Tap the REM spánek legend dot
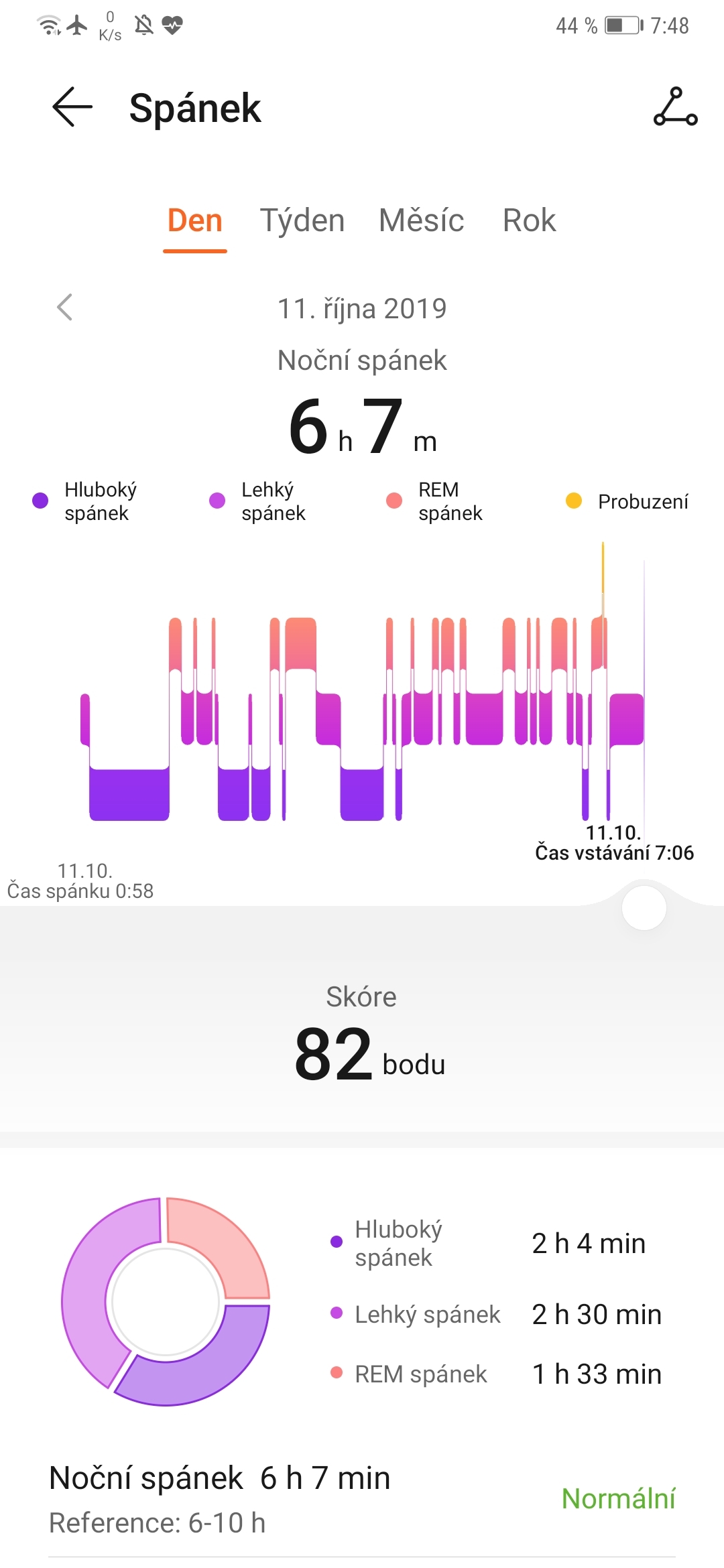Image resolution: width=724 pixels, height=1568 pixels. 394,500
